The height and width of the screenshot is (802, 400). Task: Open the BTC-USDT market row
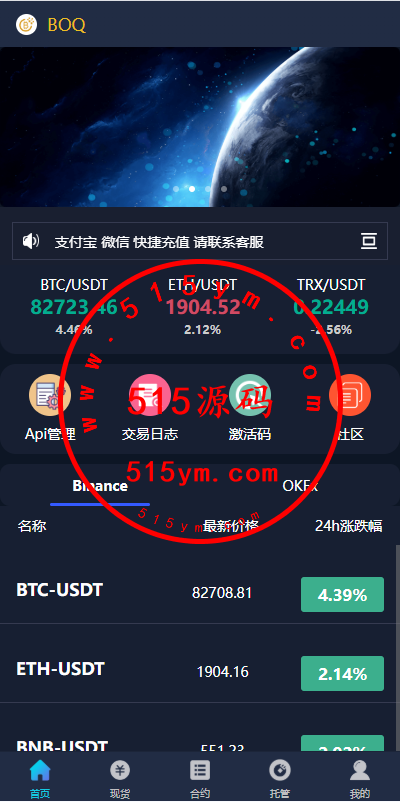tap(200, 593)
